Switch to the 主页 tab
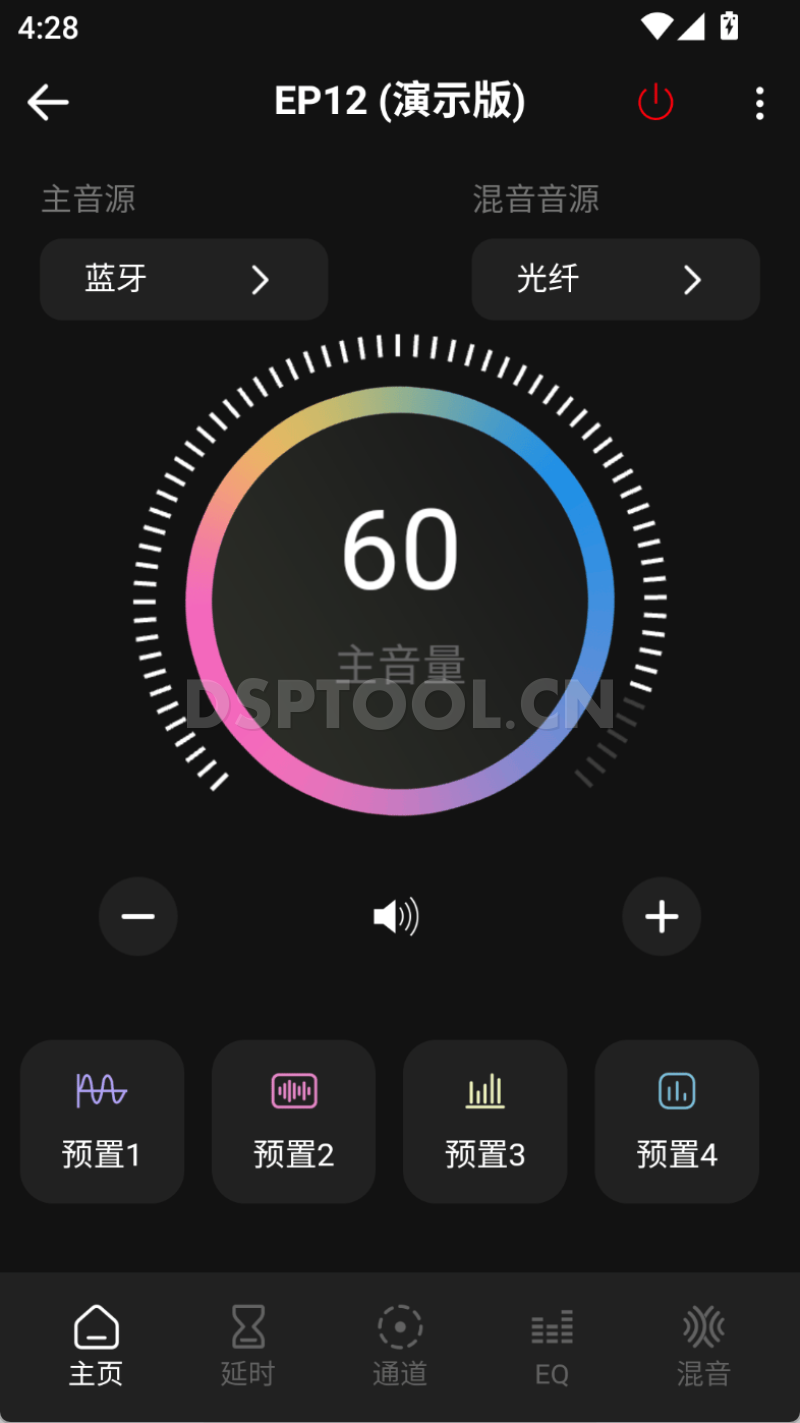 [x=96, y=1345]
